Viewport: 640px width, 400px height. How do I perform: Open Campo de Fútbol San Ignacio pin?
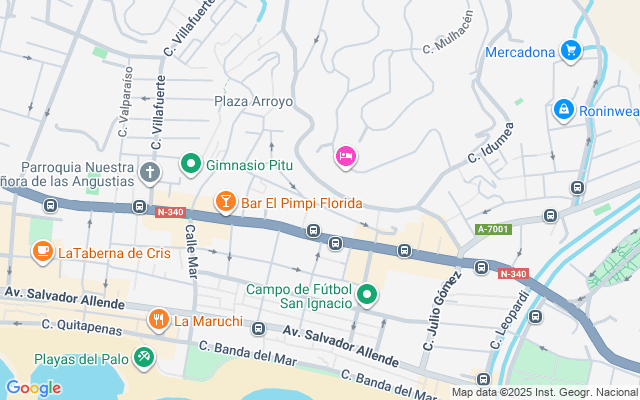pos(367,294)
